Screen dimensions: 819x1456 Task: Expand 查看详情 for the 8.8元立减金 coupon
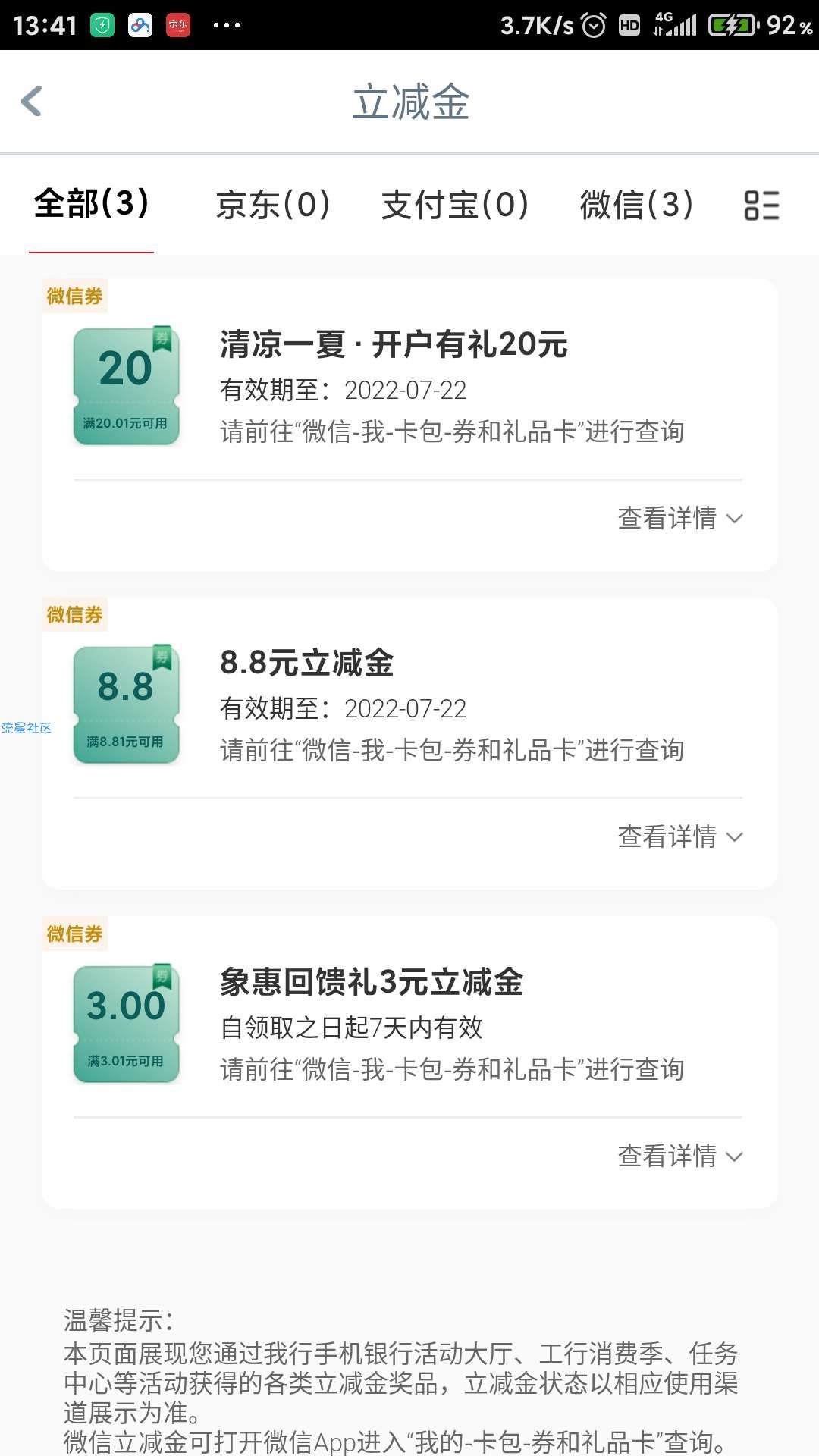680,836
